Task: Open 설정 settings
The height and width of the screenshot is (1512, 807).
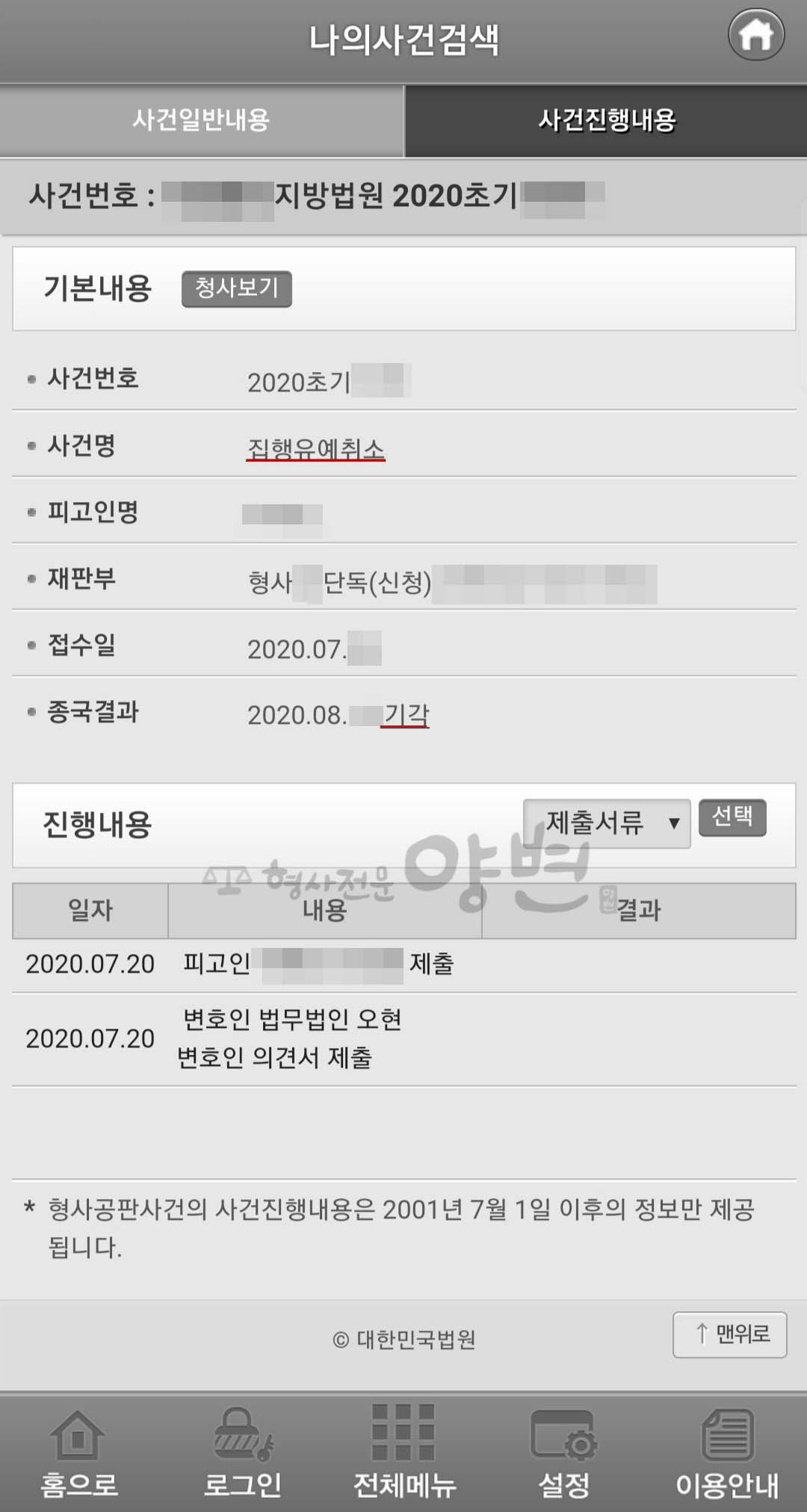Action: click(x=564, y=1453)
